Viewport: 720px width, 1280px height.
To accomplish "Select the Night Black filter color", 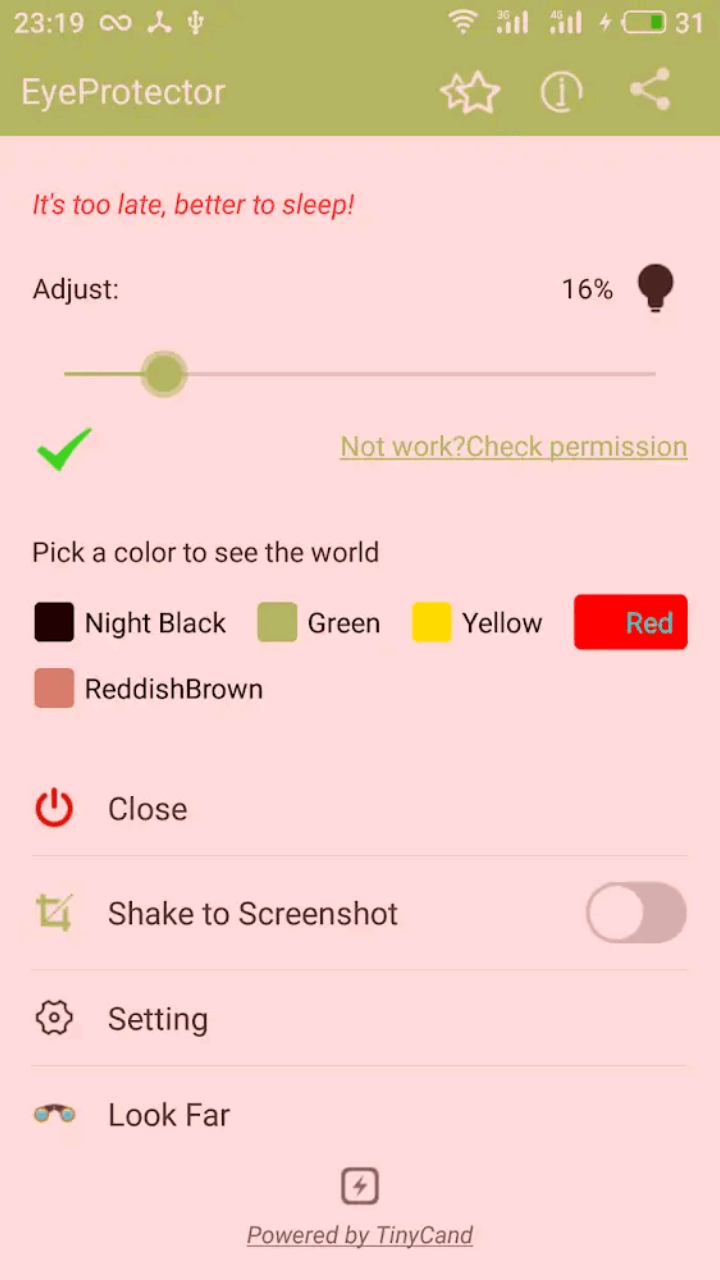I will 130,622.
